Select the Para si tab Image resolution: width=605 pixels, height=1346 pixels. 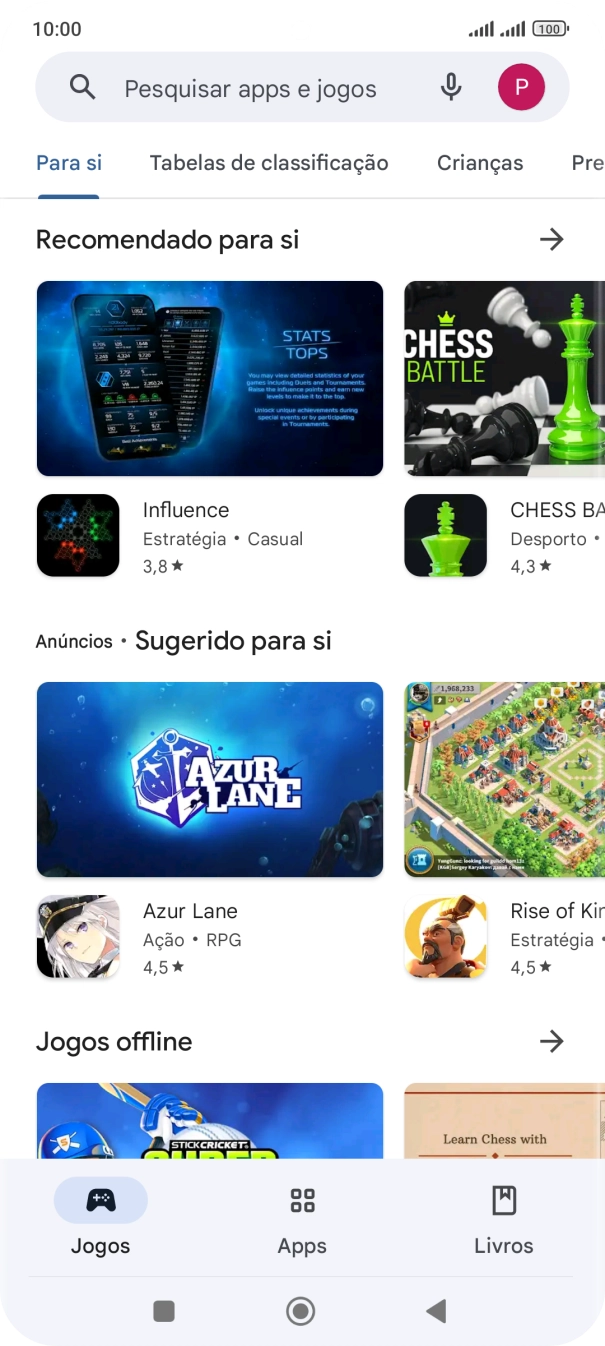point(69,163)
